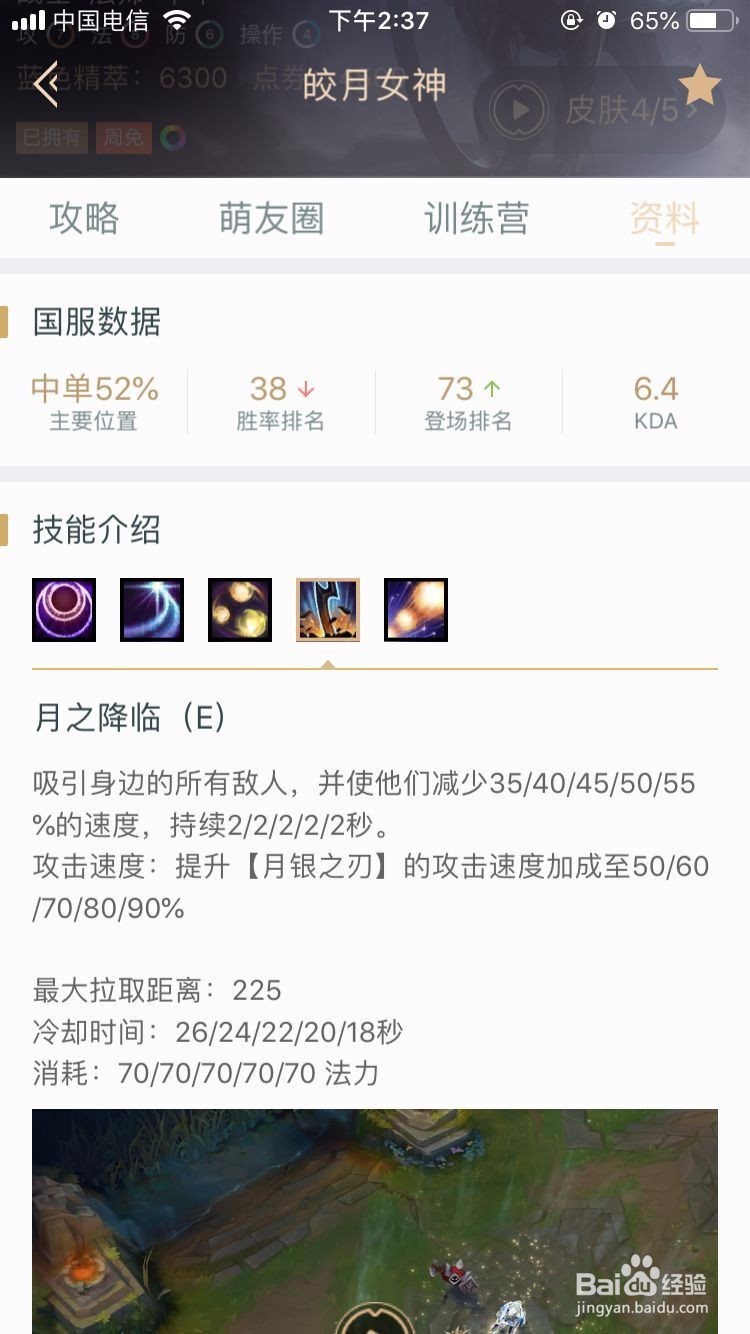This screenshot has height=1334, width=750.
Task: Switch to the 训练营 tab
Action: tap(477, 218)
